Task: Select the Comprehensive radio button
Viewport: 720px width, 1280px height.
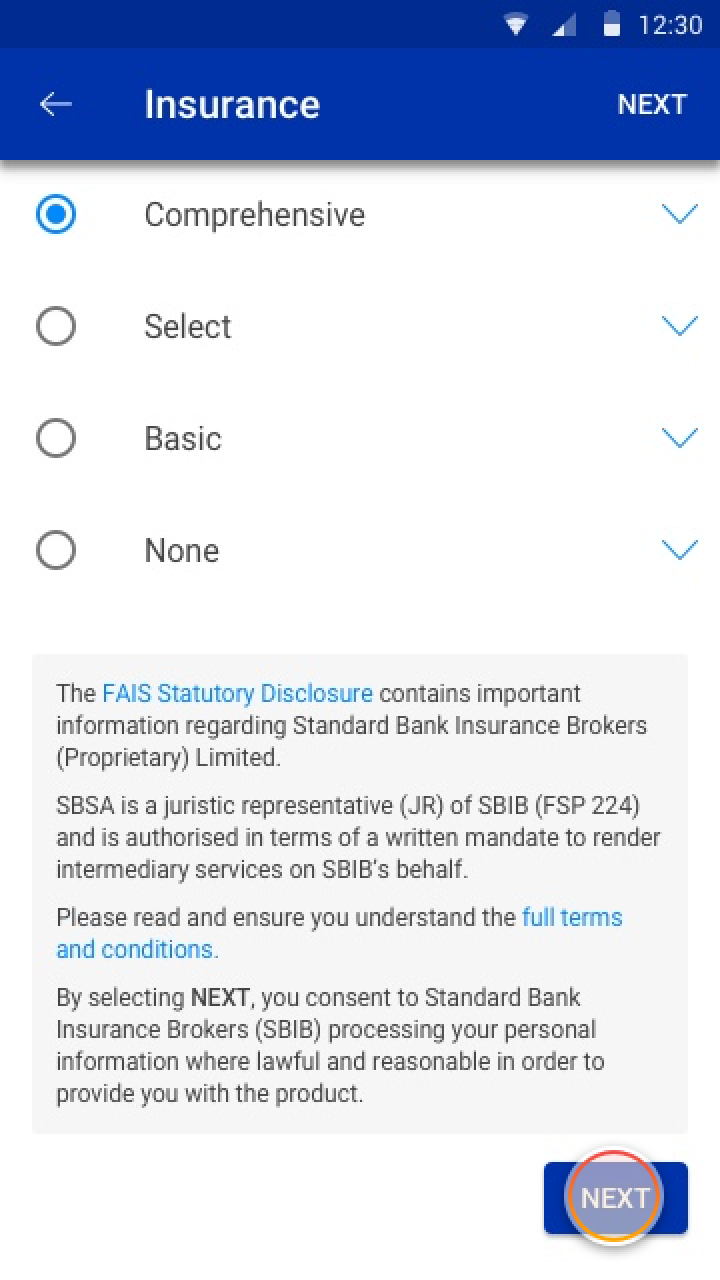Action: [57, 214]
